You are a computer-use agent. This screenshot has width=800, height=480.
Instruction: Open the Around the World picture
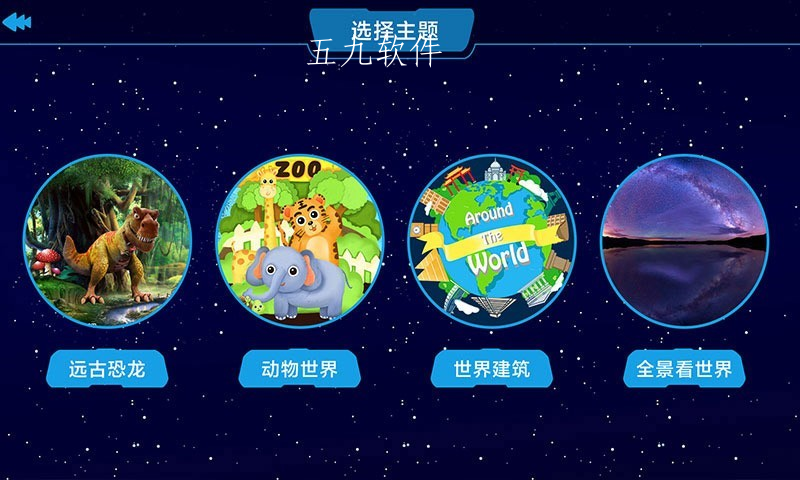tap(492, 240)
